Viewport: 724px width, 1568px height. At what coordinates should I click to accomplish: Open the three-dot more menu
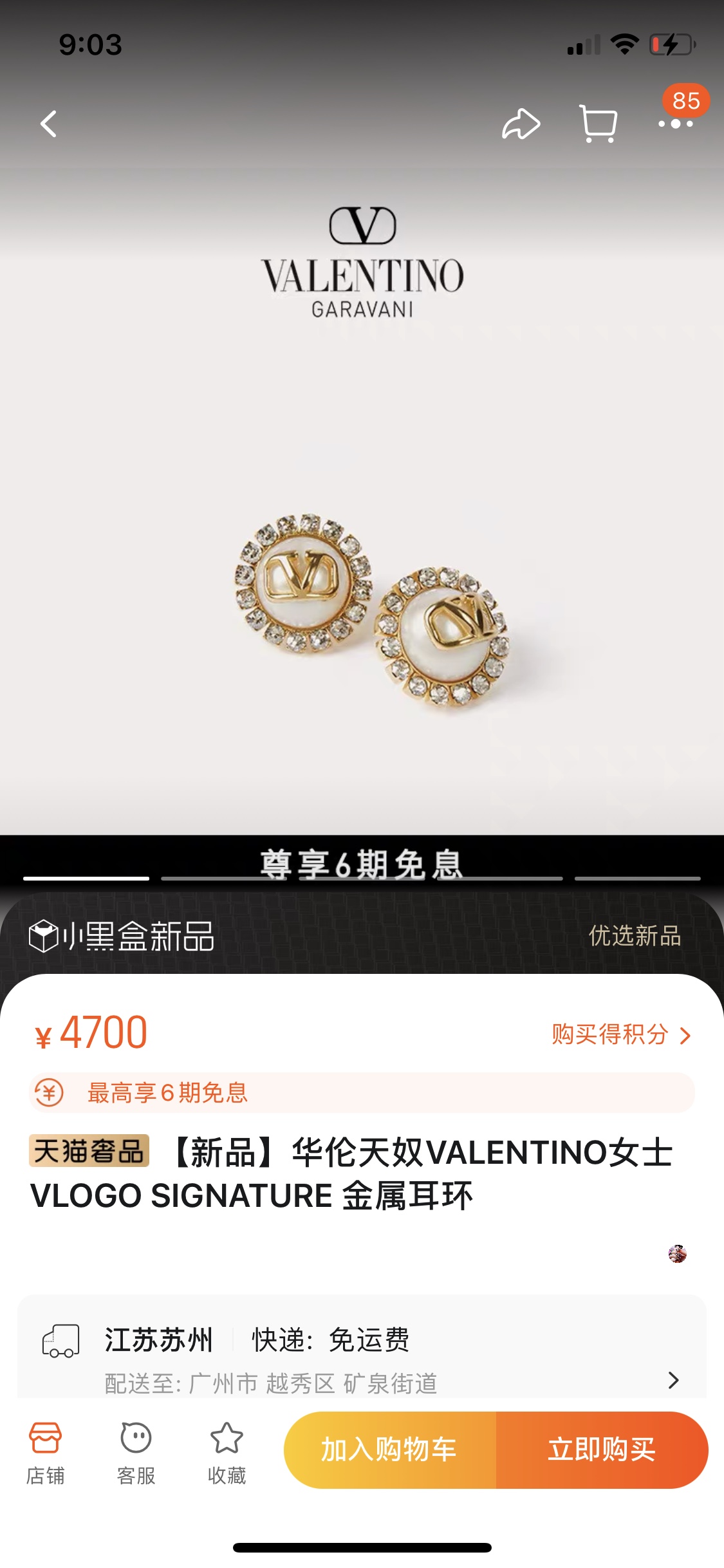click(675, 124)
